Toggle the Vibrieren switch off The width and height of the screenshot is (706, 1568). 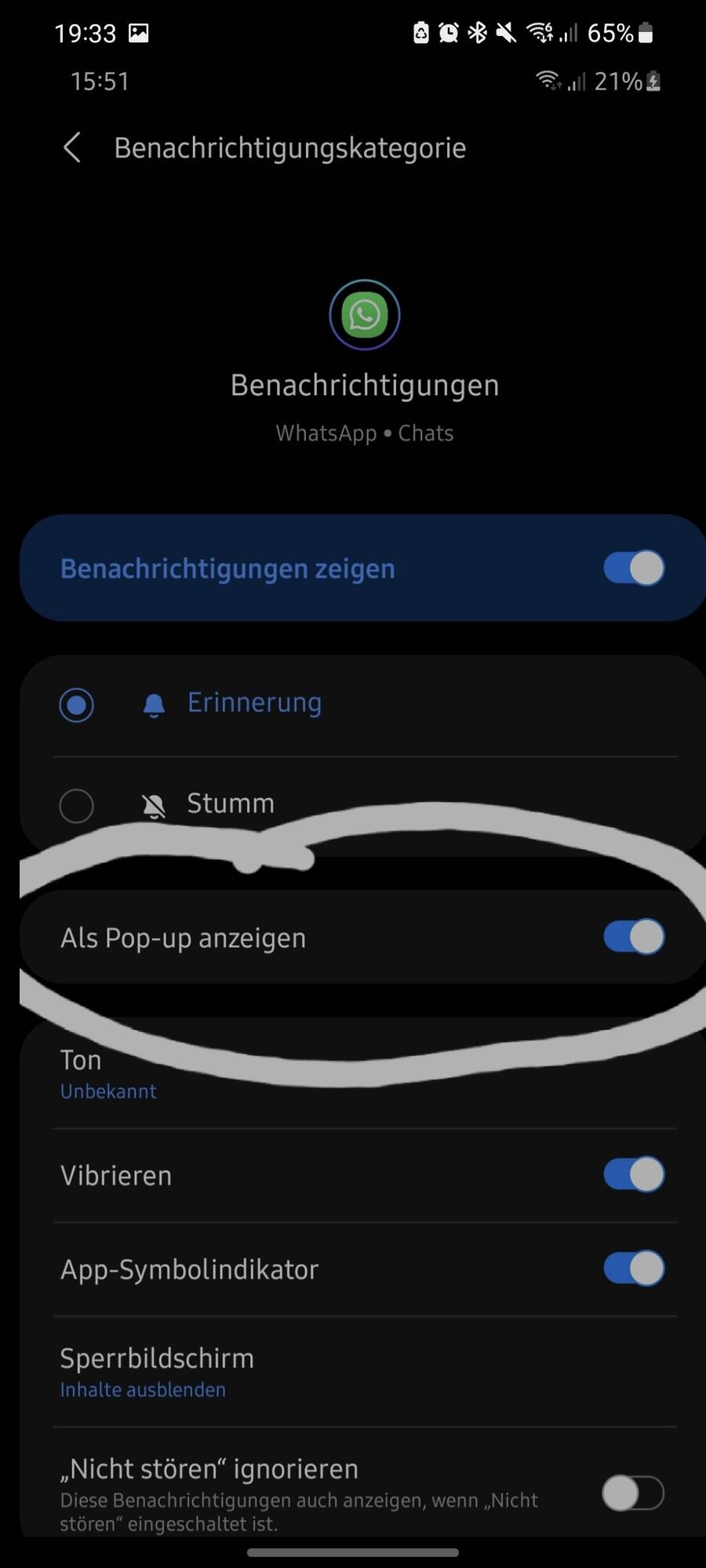click(x=633, y=1174)
